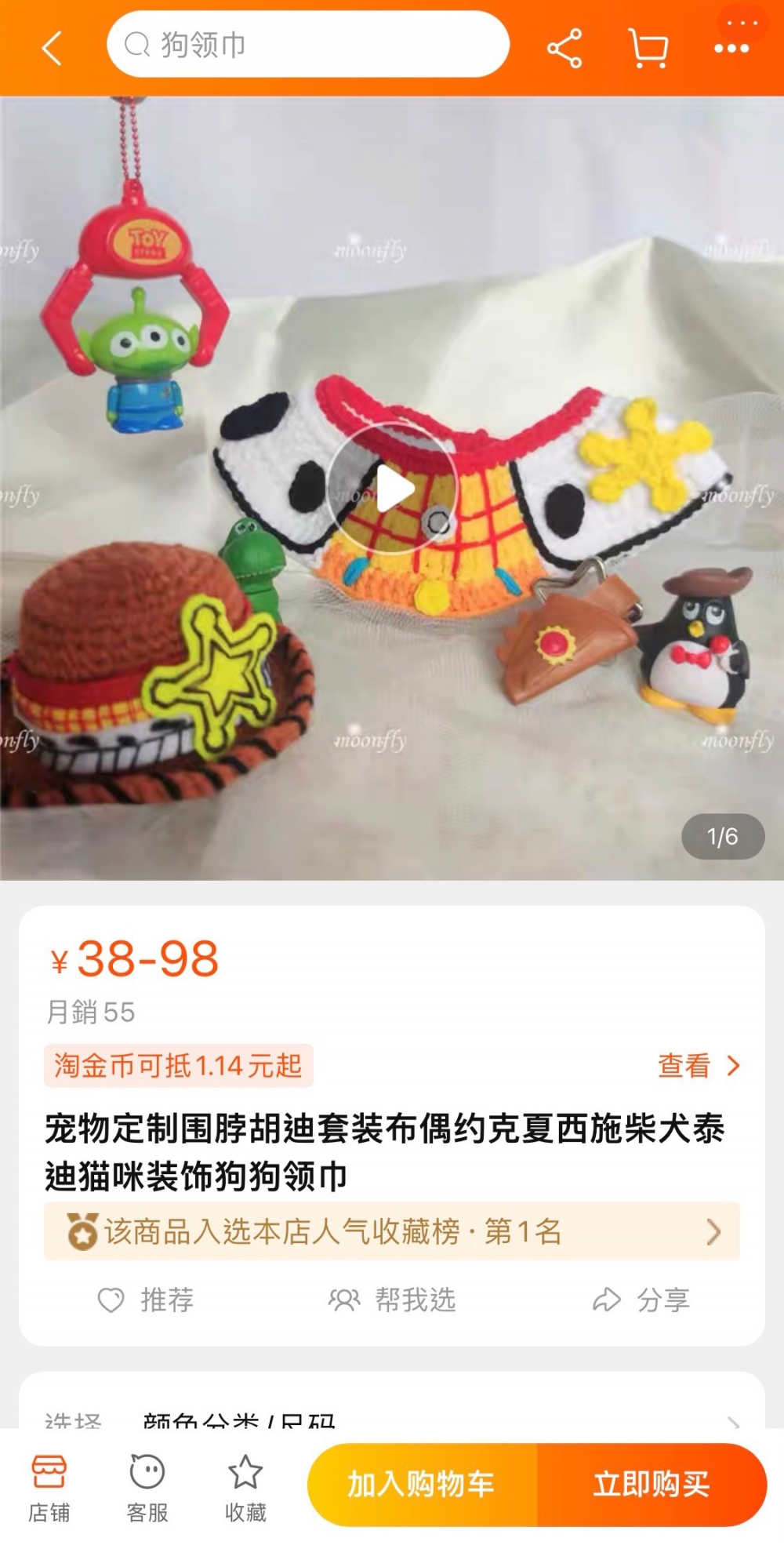Go back using the arrow icon
Image resolution: width=784 pixels, height=1545 pixels.
click(52, 48)
